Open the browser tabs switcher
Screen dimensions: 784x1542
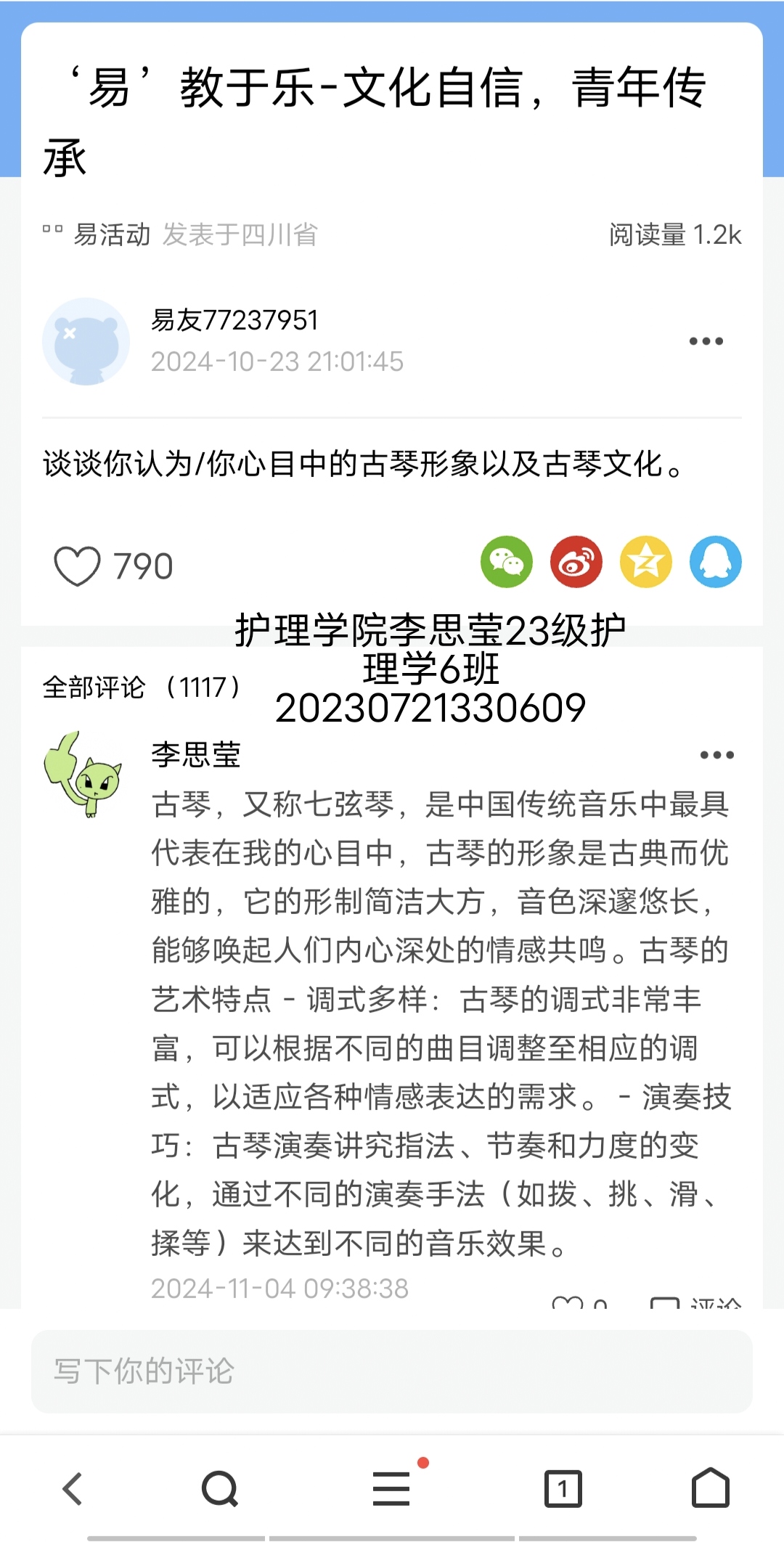click(x=563, y=1489)
